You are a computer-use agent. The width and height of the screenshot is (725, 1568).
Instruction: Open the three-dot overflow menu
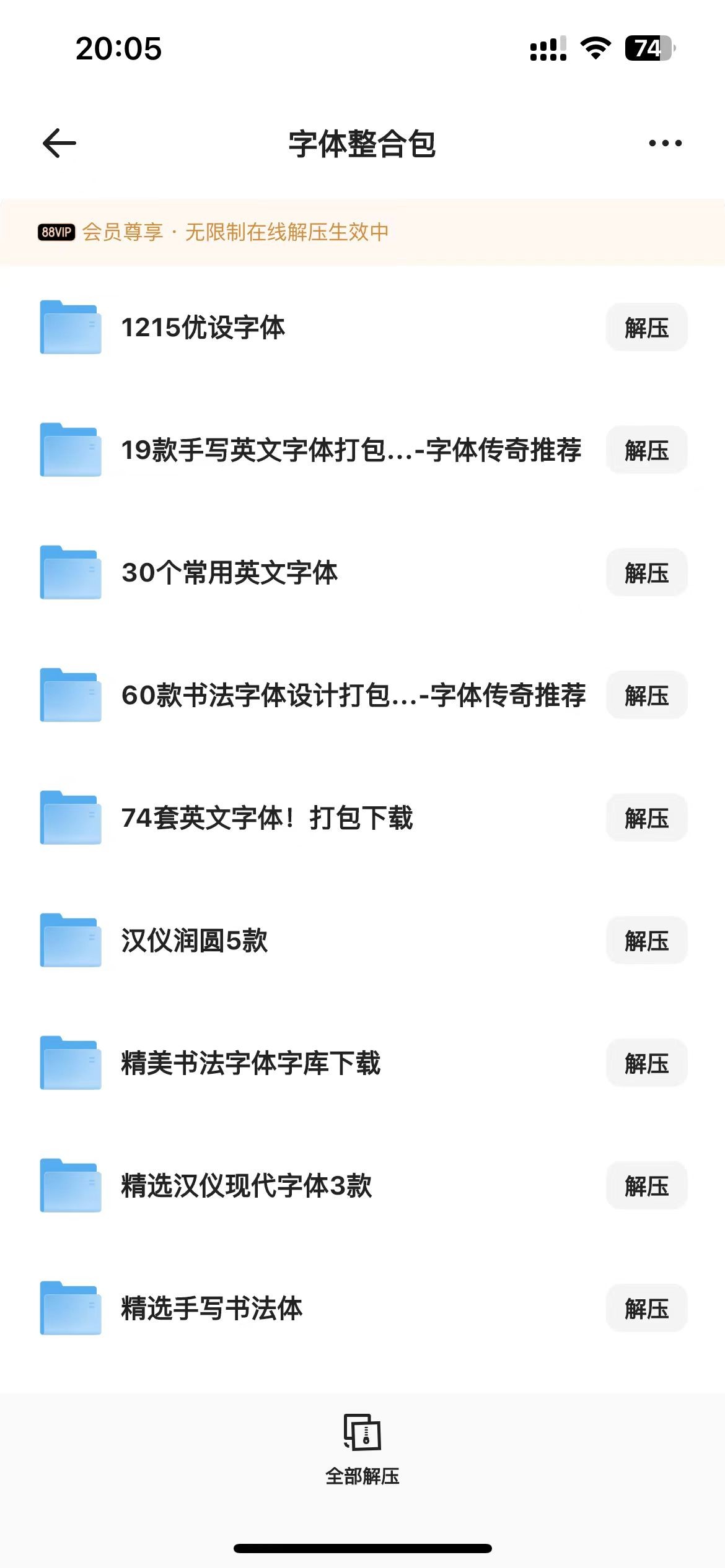click(665, 143)
